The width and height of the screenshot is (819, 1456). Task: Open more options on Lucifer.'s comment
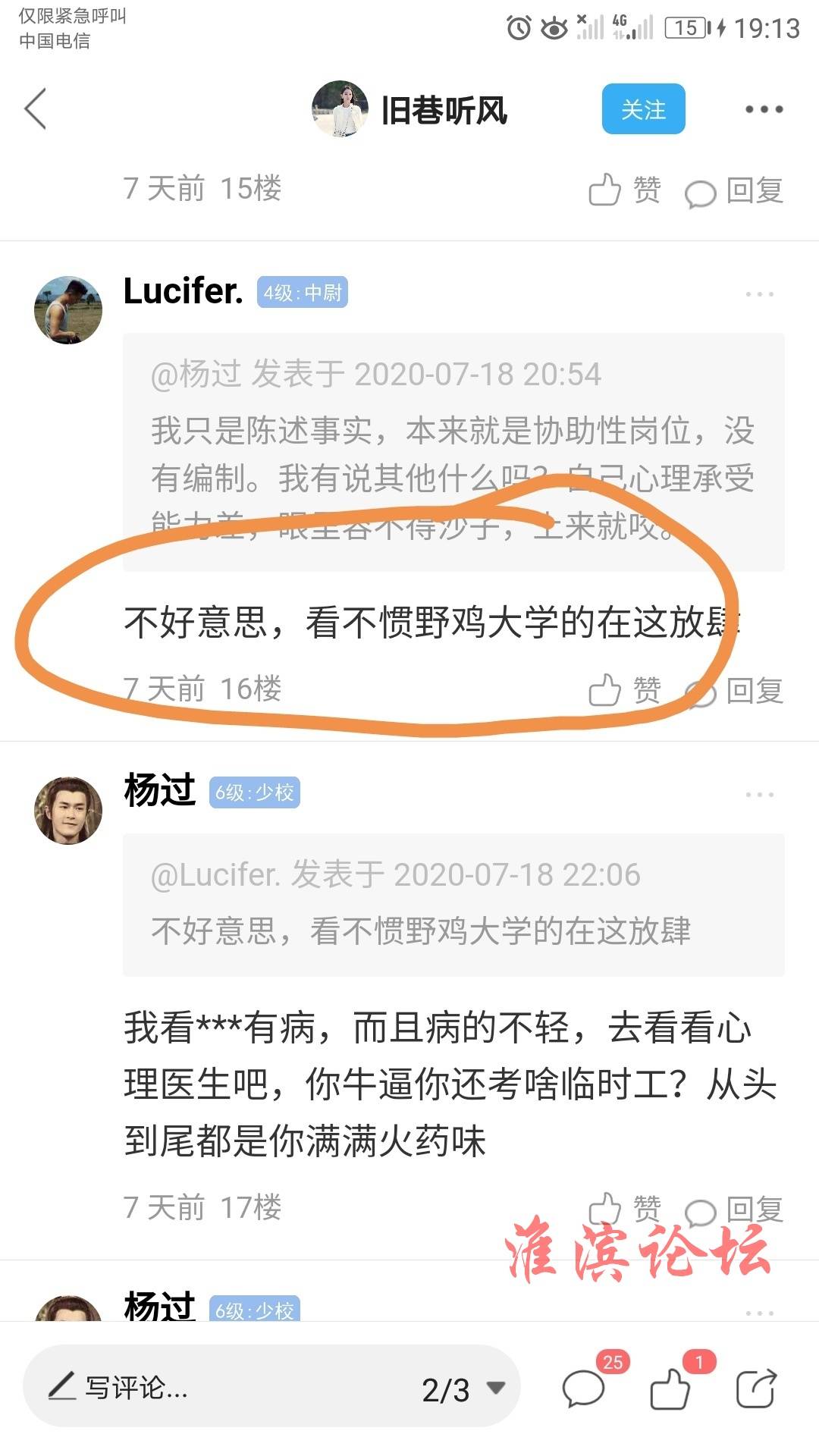click(x=759, y=294)
